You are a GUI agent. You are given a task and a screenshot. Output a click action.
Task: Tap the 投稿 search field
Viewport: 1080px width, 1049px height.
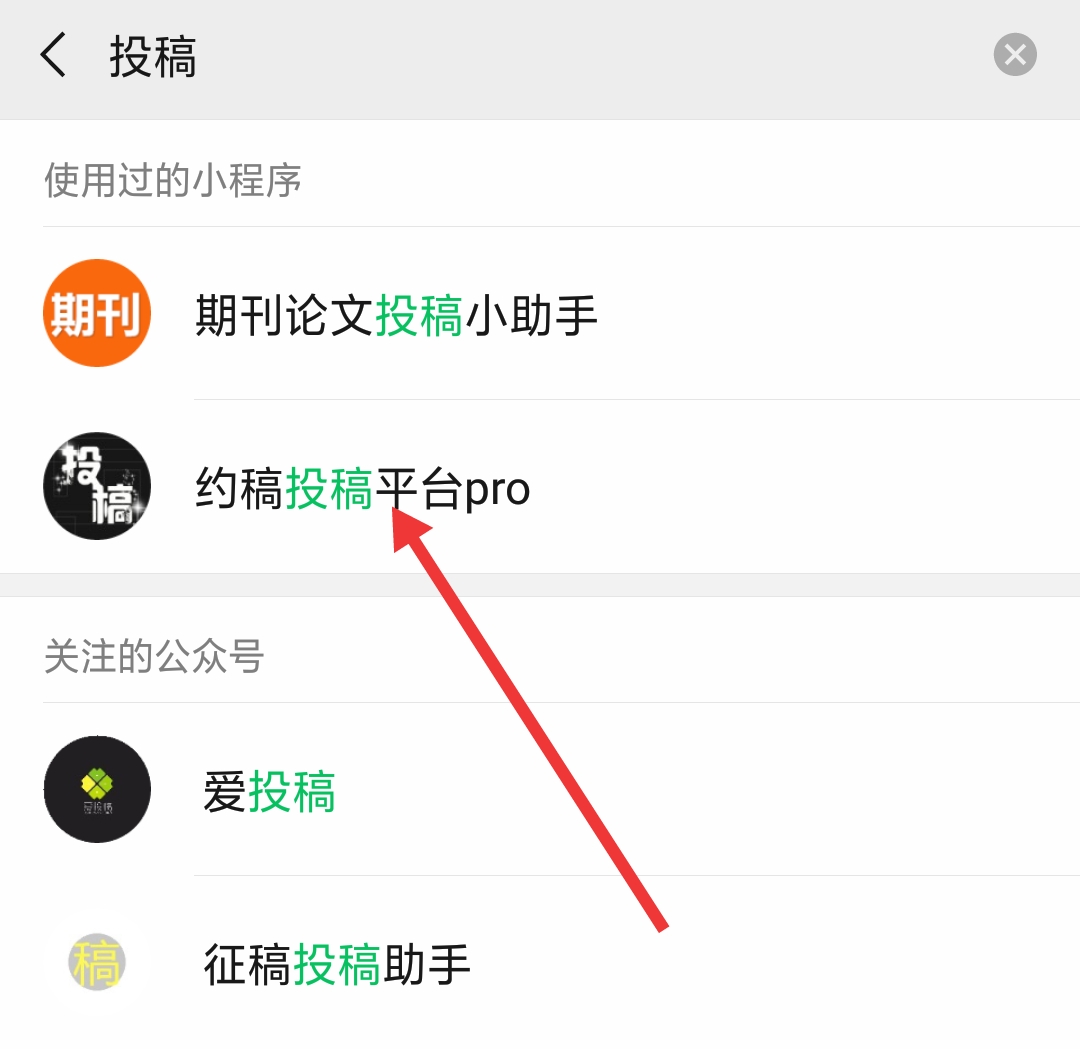coord(500,57)
